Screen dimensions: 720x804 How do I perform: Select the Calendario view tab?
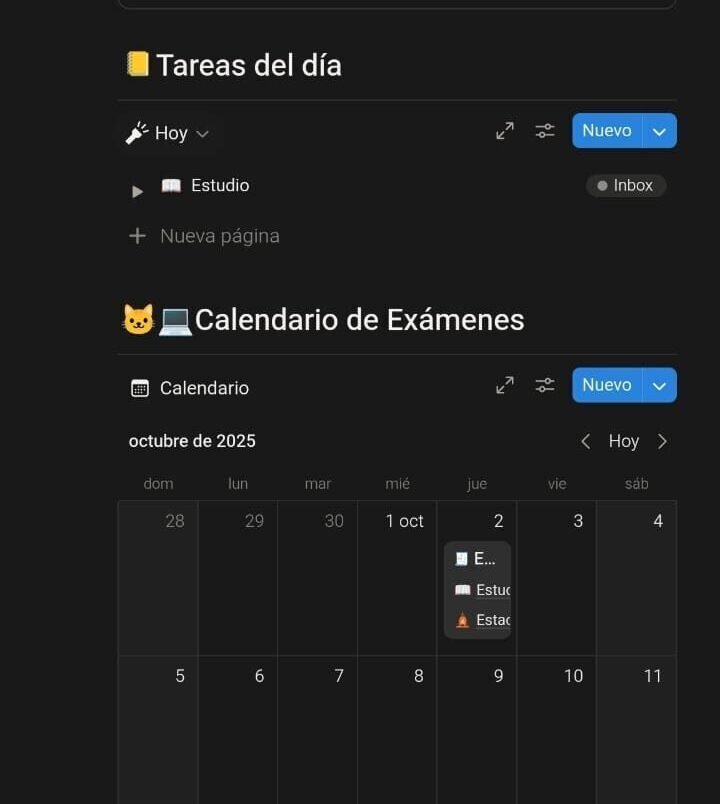point(190,388)
